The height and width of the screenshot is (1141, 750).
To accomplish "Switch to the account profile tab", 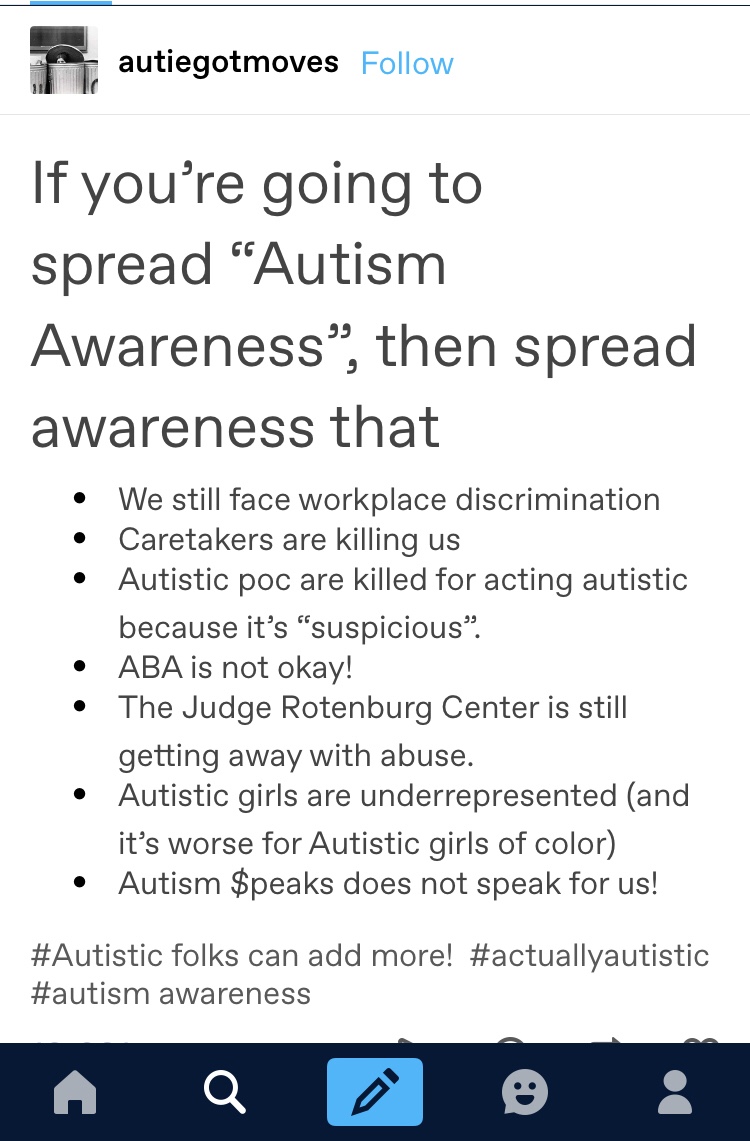I will tap(675, 1091).
